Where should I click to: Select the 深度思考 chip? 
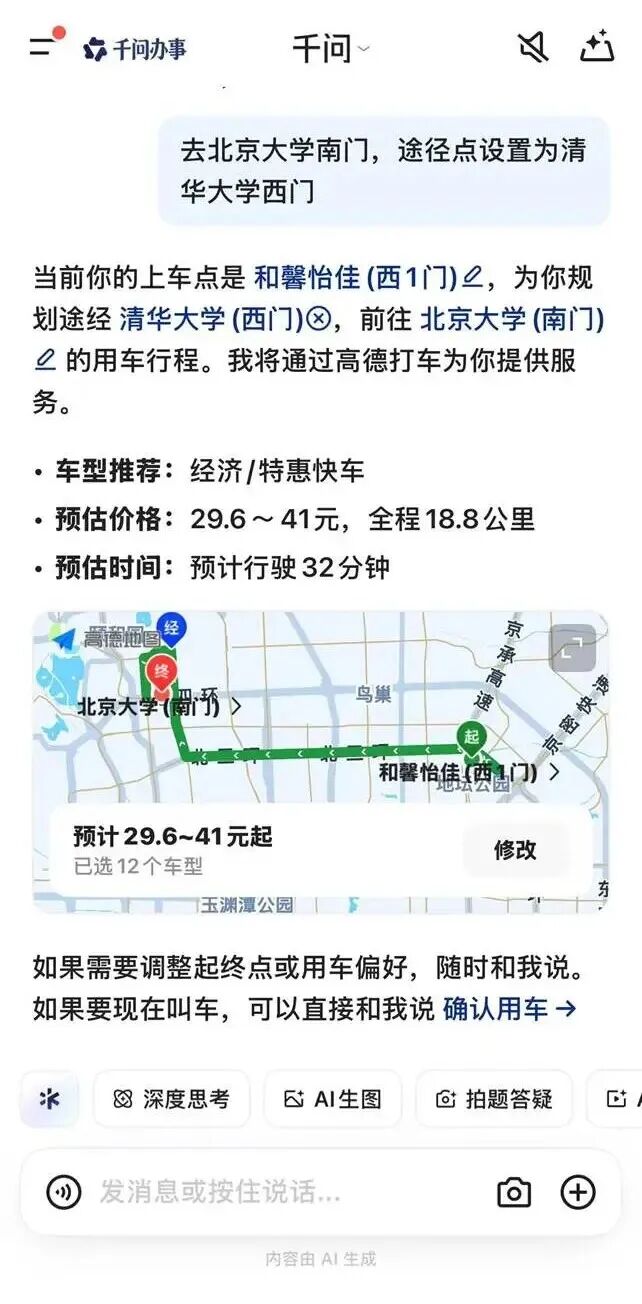tap(171, 1099)
